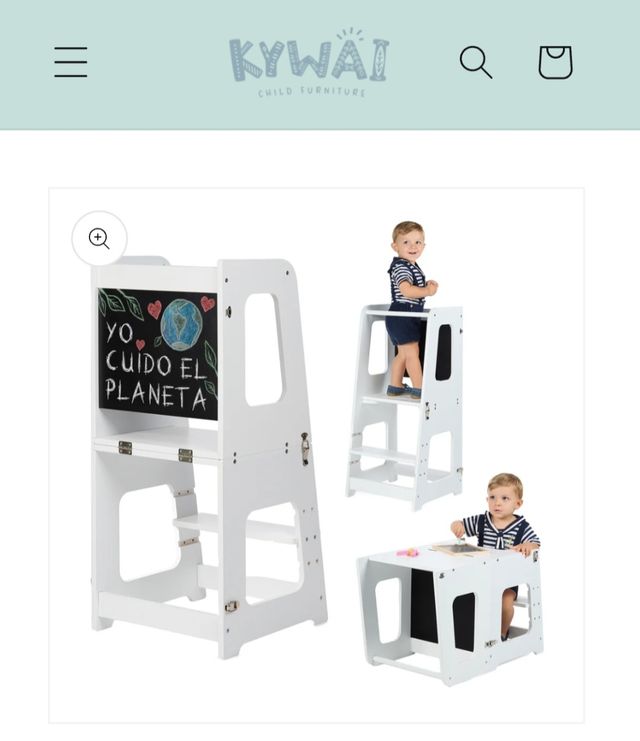Screen dimensions: 640x741
Task: Zoom the product image with magnifier
Action: pyautogui.click(x=99, y=238)
